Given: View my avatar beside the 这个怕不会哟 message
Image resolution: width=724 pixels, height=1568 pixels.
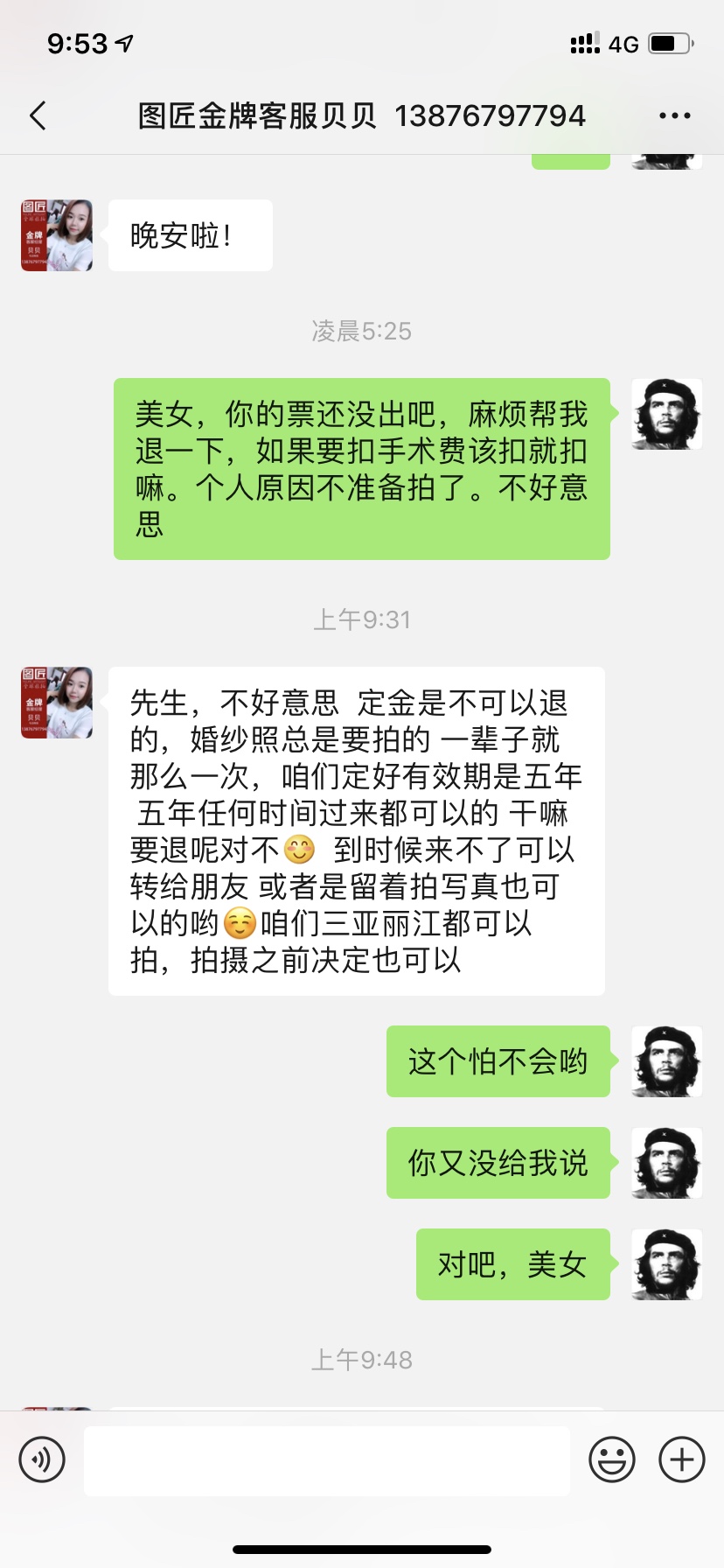Looking at the screenshot, I should tap(667, 1061).
